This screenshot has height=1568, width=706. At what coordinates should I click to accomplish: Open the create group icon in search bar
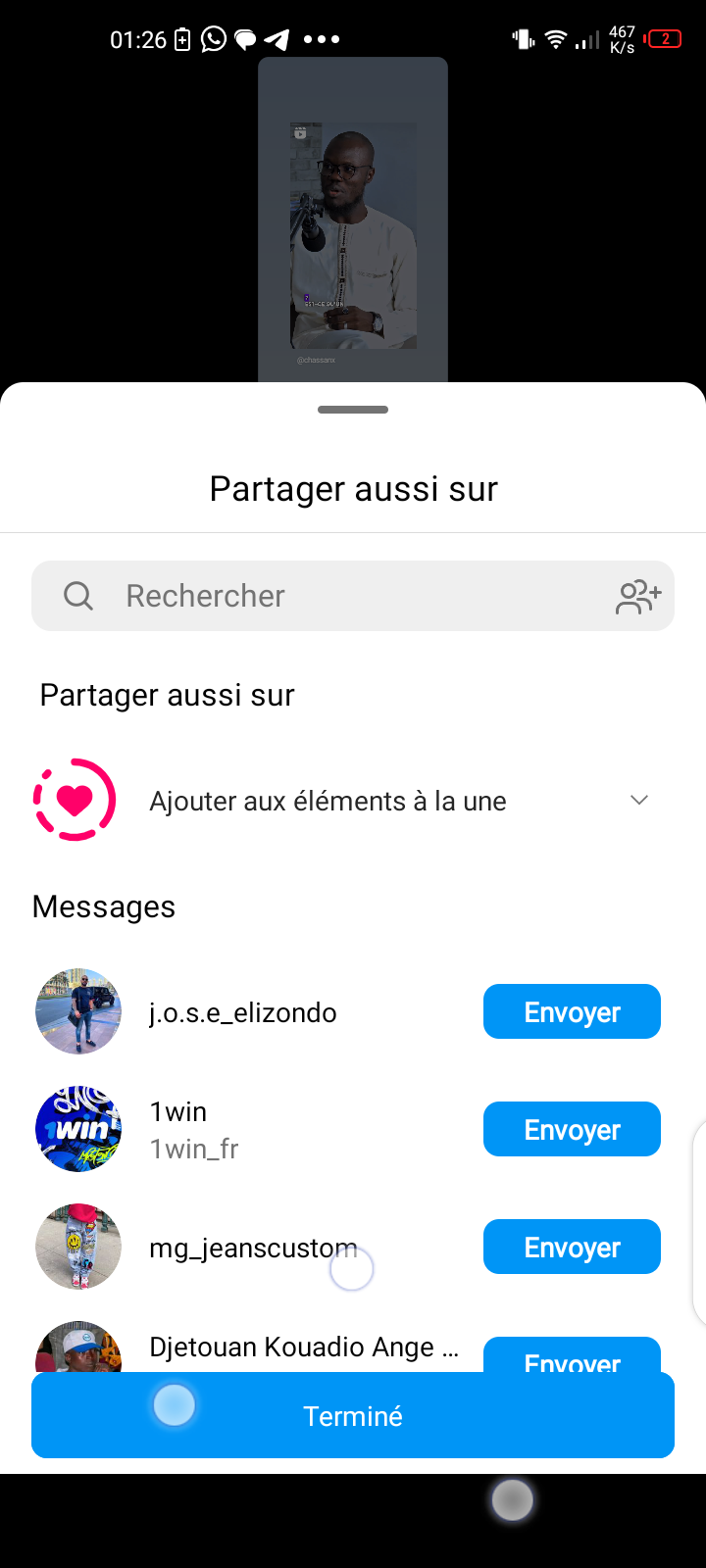tap(638, 596)
